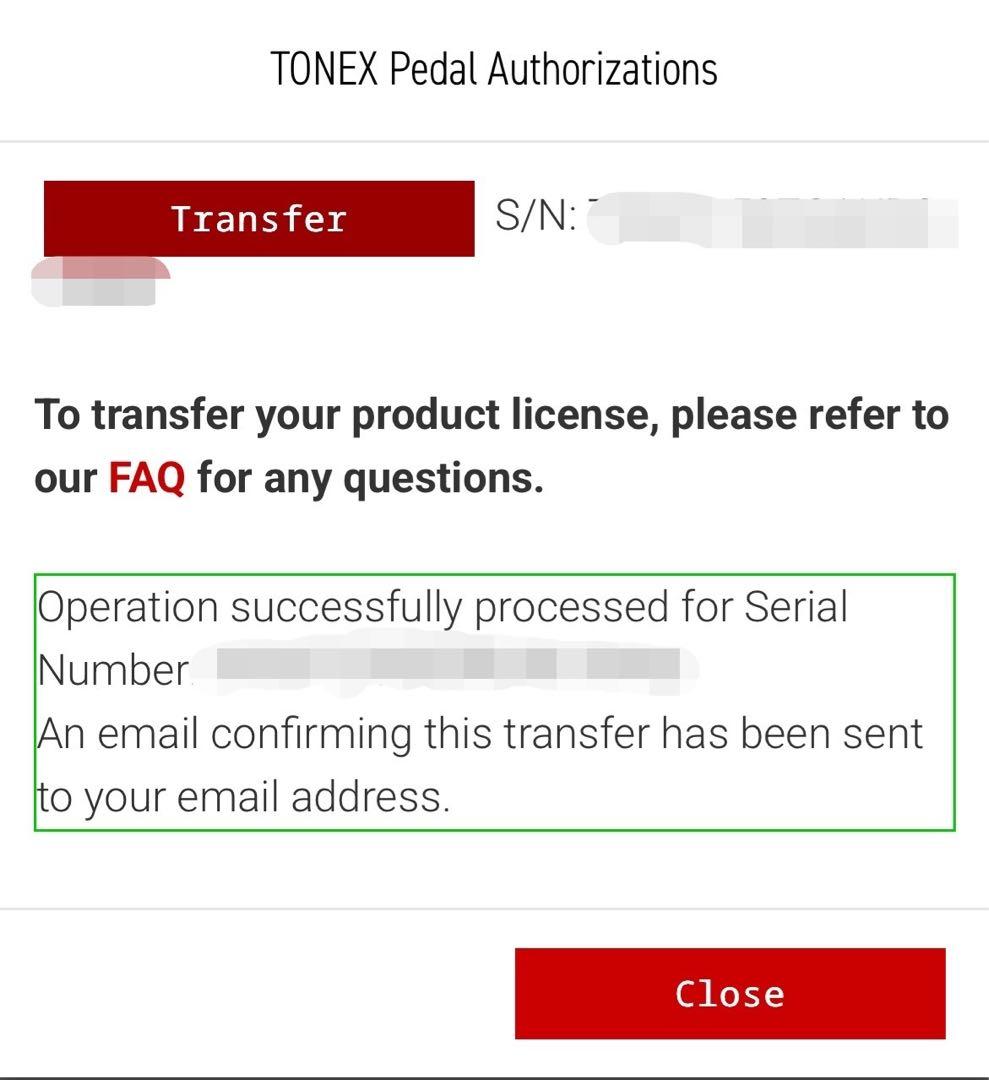
Task: Close the authorizations dialog
Action: [729, 993]
